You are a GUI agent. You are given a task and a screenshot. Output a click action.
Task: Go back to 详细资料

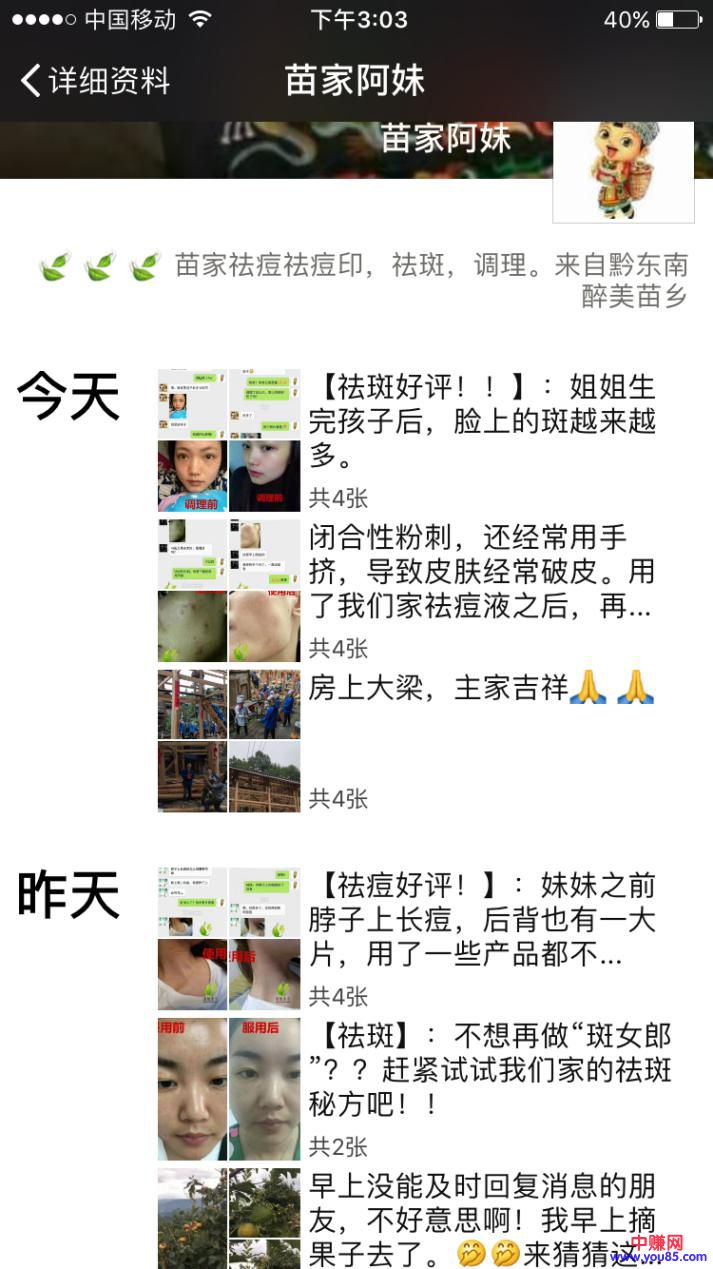(x=95, y=80)
